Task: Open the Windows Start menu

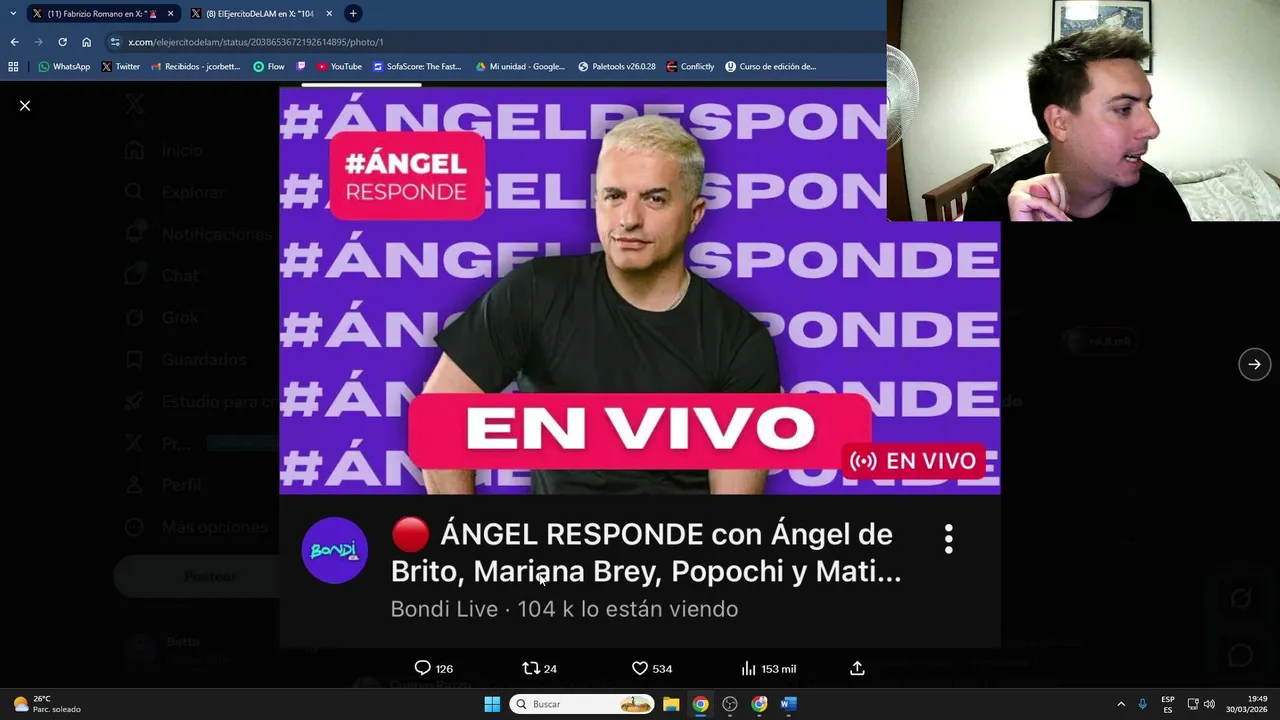Action: tap(492, 704)
